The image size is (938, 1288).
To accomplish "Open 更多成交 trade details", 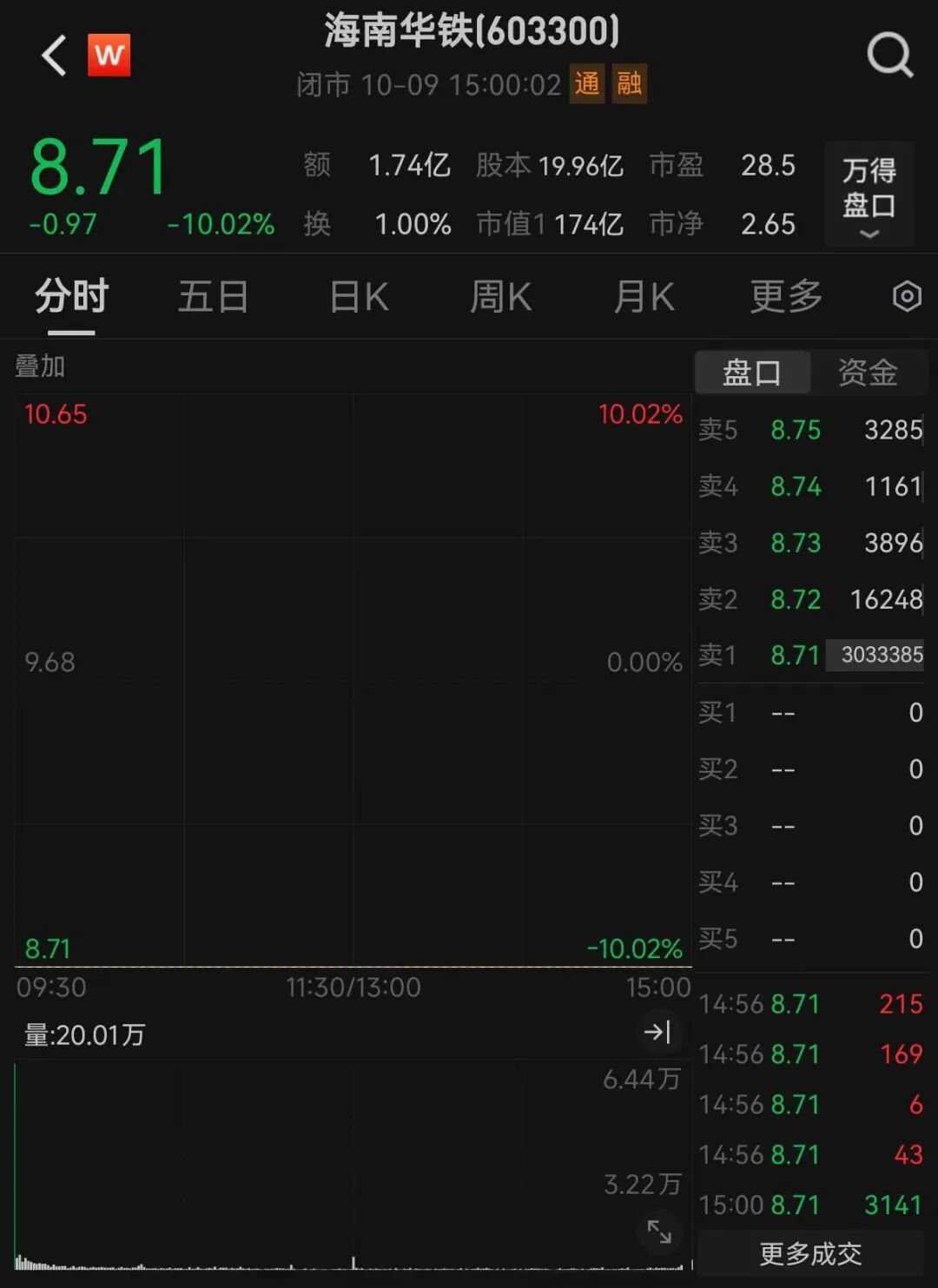I will 809,1253.
